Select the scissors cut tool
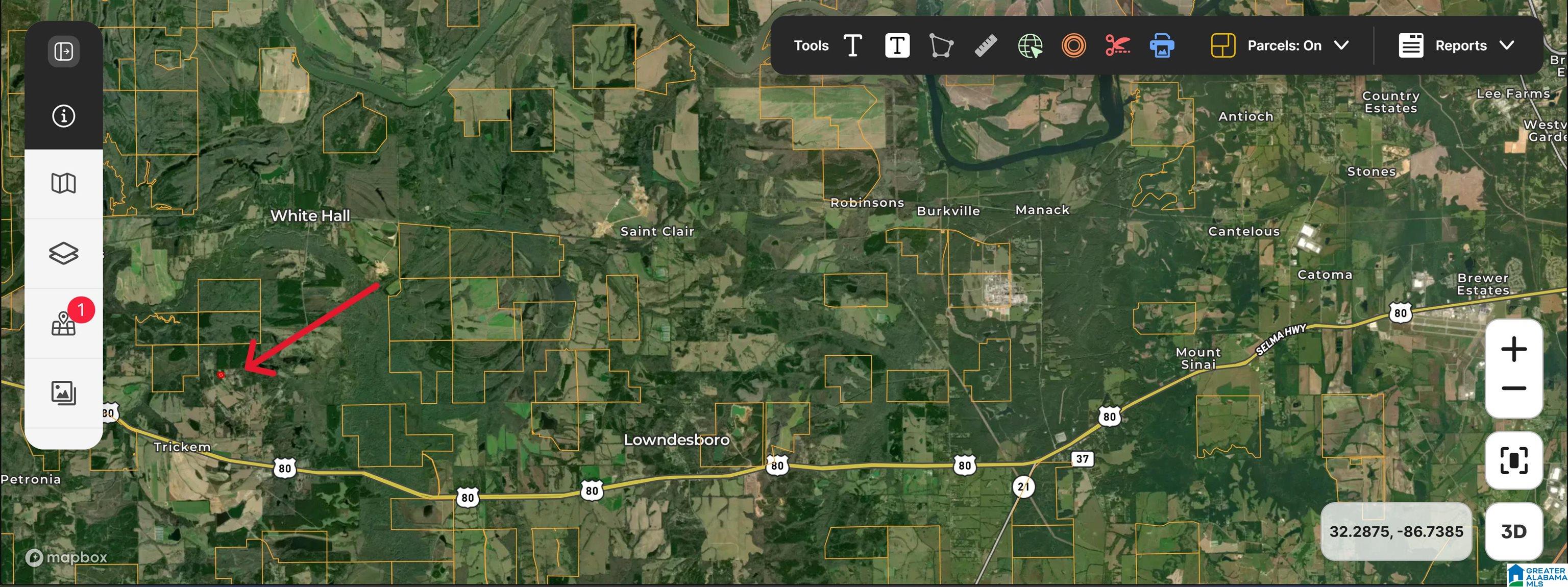This screenshot has width=1568, height=587. coord(1118,45)
